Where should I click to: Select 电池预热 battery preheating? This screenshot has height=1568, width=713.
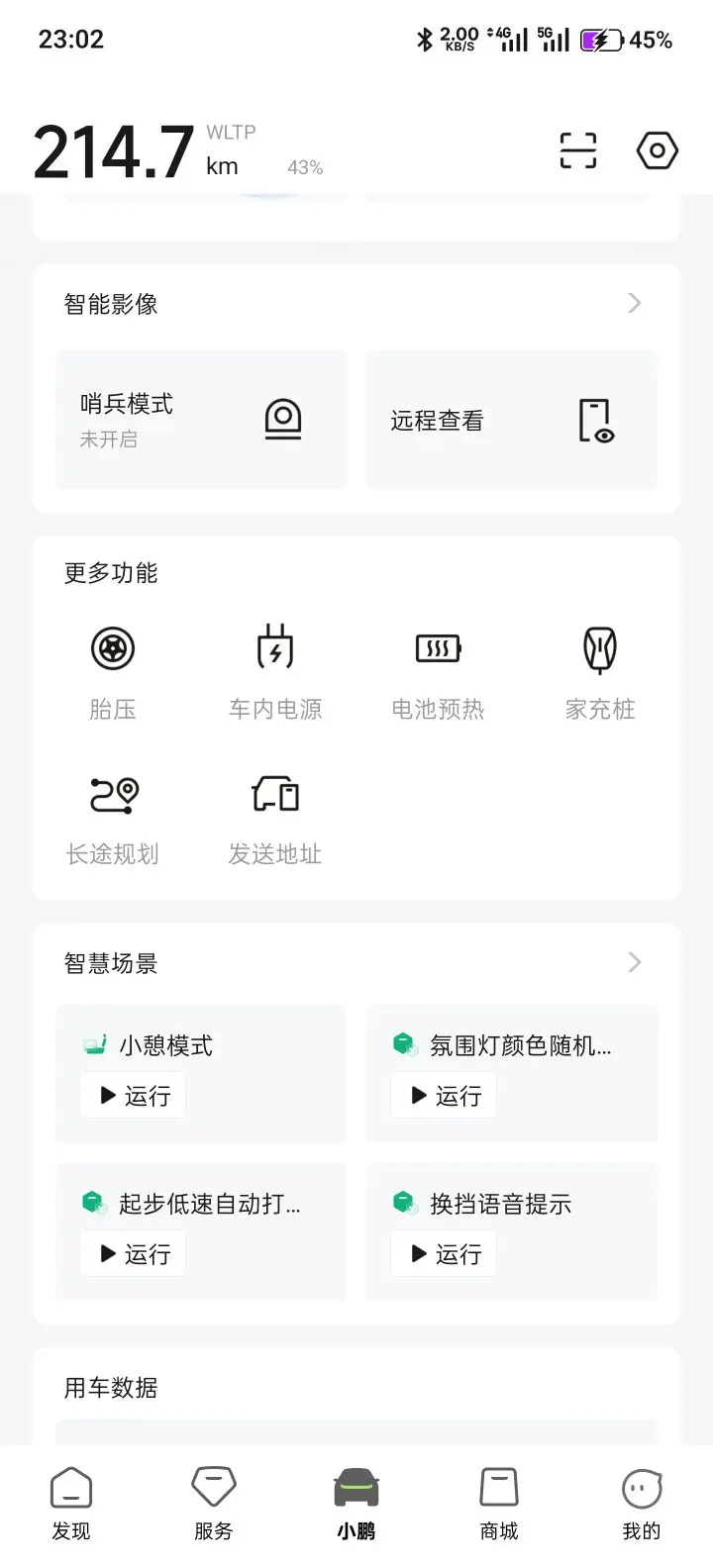(x=438, y=669)
